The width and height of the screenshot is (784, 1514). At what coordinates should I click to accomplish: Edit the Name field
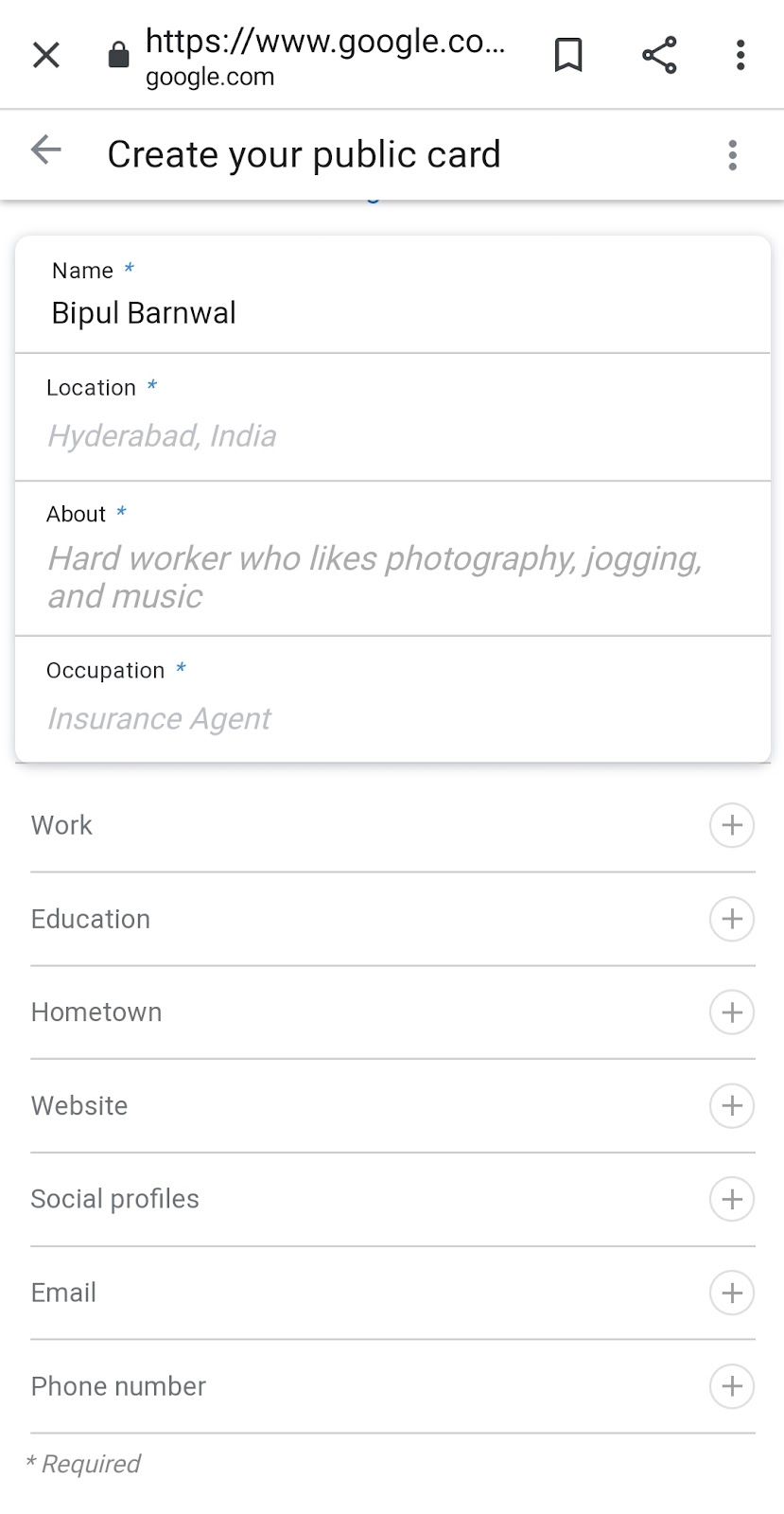coord(392,312)
